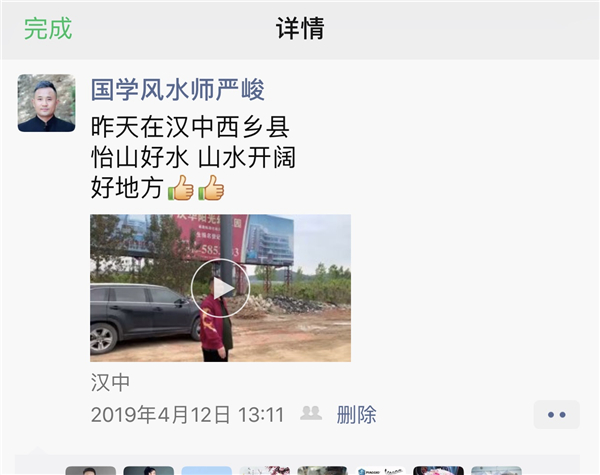Open the 国学风水师严峻 username link
The width and height of the screenshot is (600, 475).
(178, 89)
